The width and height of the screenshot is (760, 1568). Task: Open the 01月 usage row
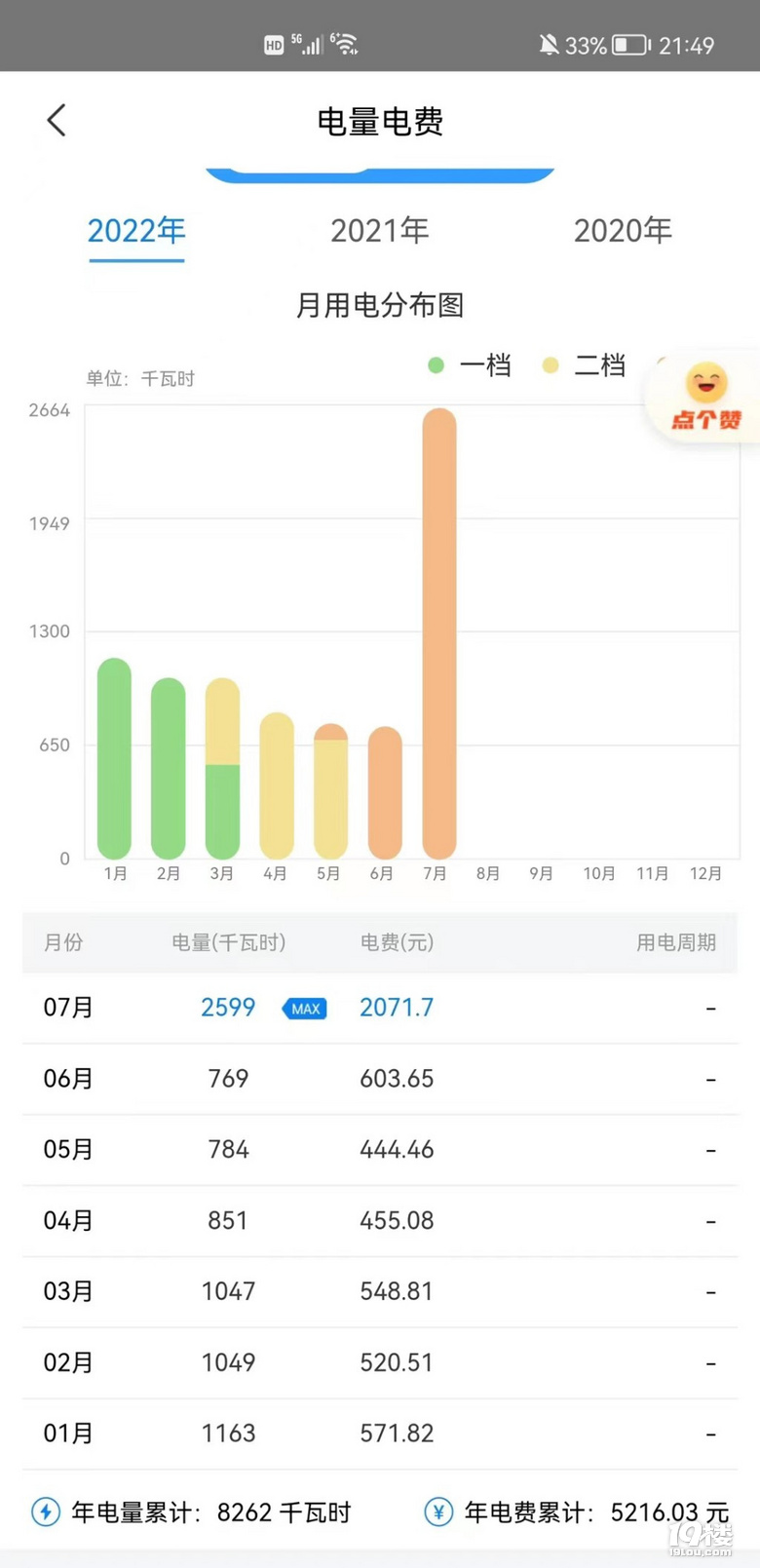pyautogui.click(x=379, y=1434)
